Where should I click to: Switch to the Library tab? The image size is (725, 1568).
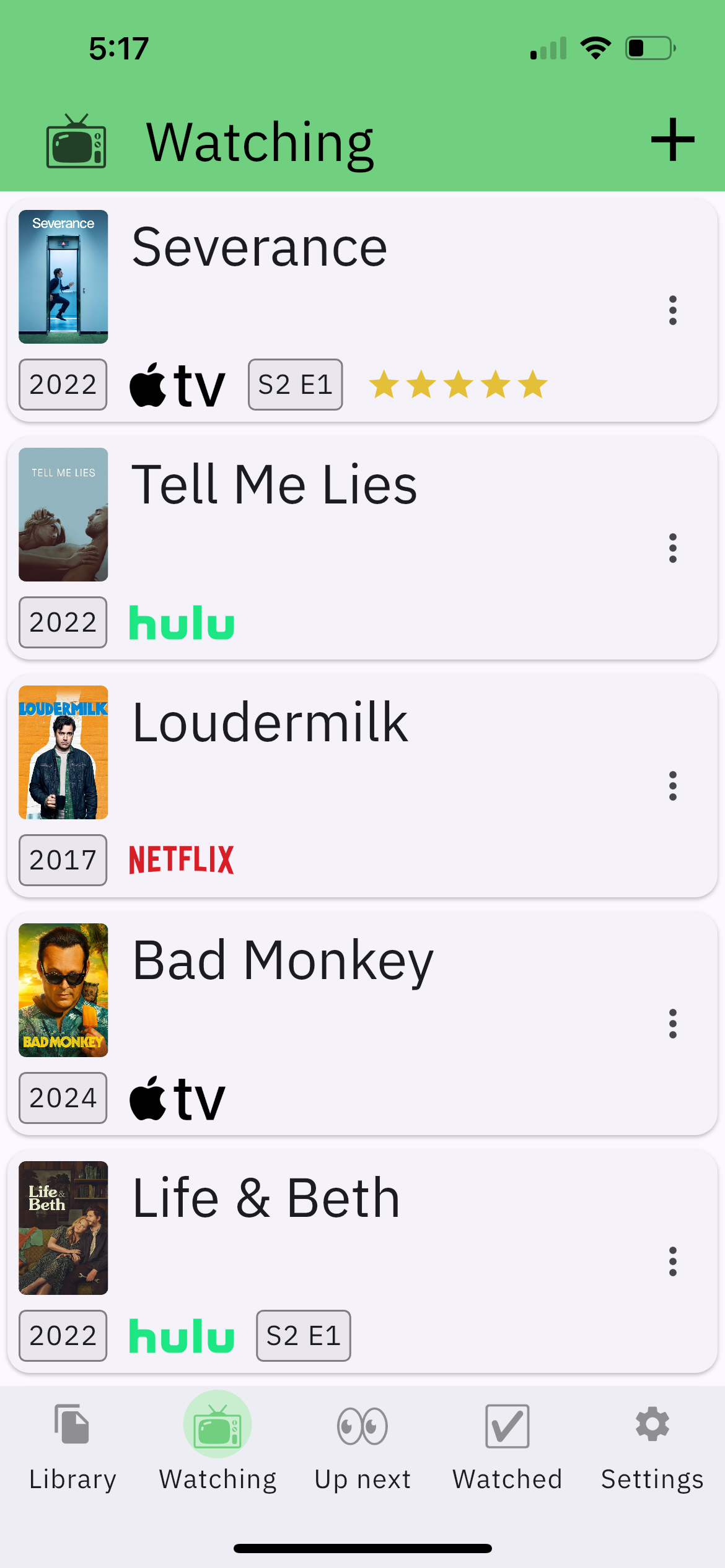[x=72, y=1448]
